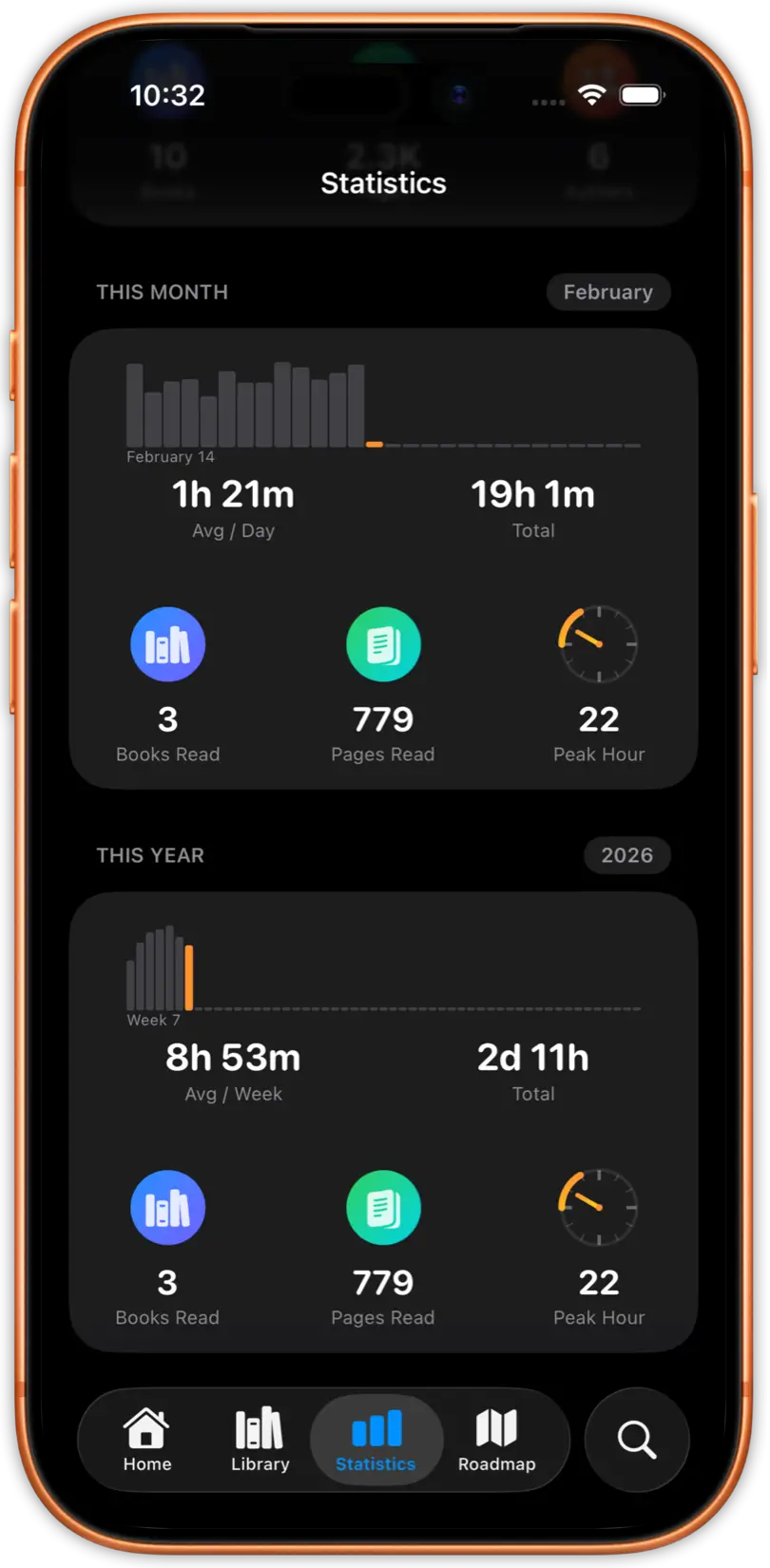Select the blue Books Read icon
Viewport: 770px width, 1568px height.
pos(168,644)
